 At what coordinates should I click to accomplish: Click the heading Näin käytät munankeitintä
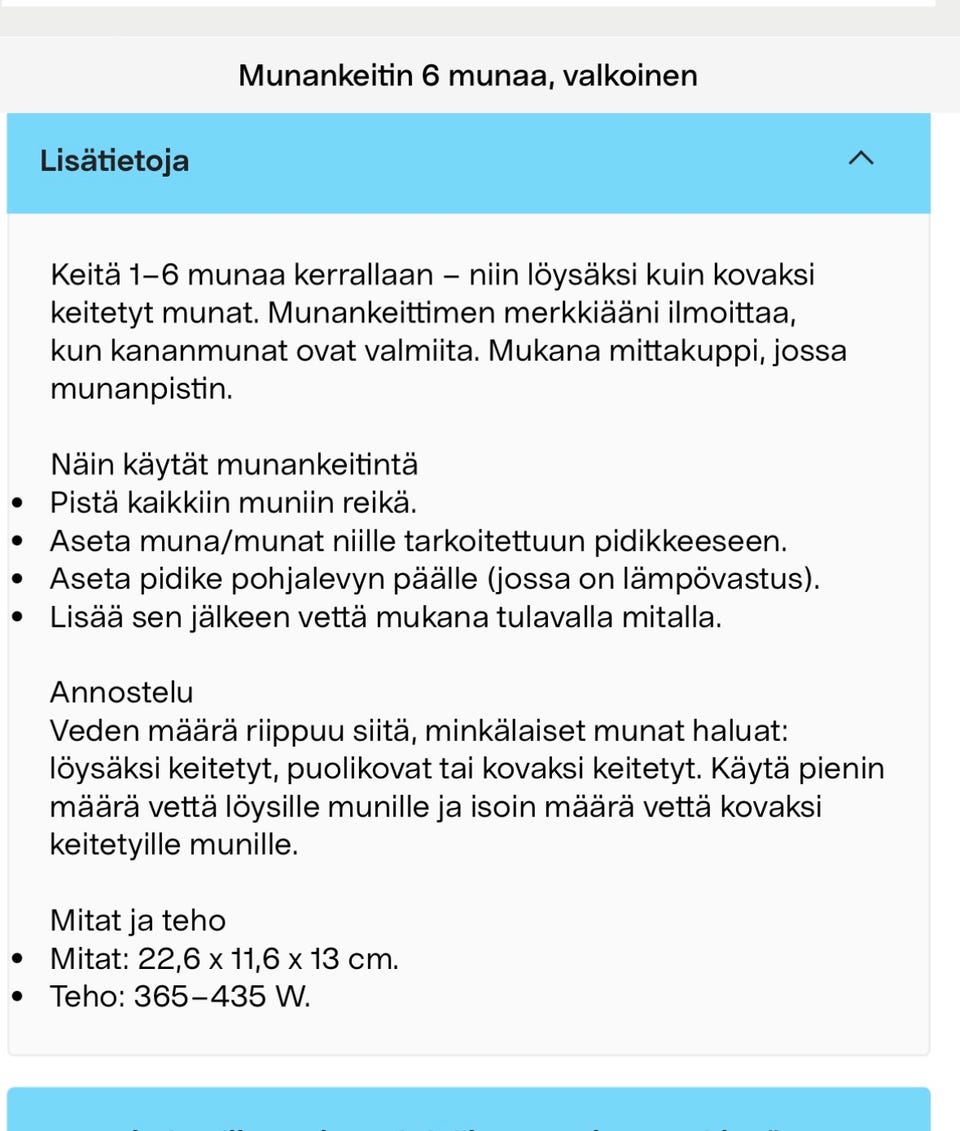coord(234,464)
